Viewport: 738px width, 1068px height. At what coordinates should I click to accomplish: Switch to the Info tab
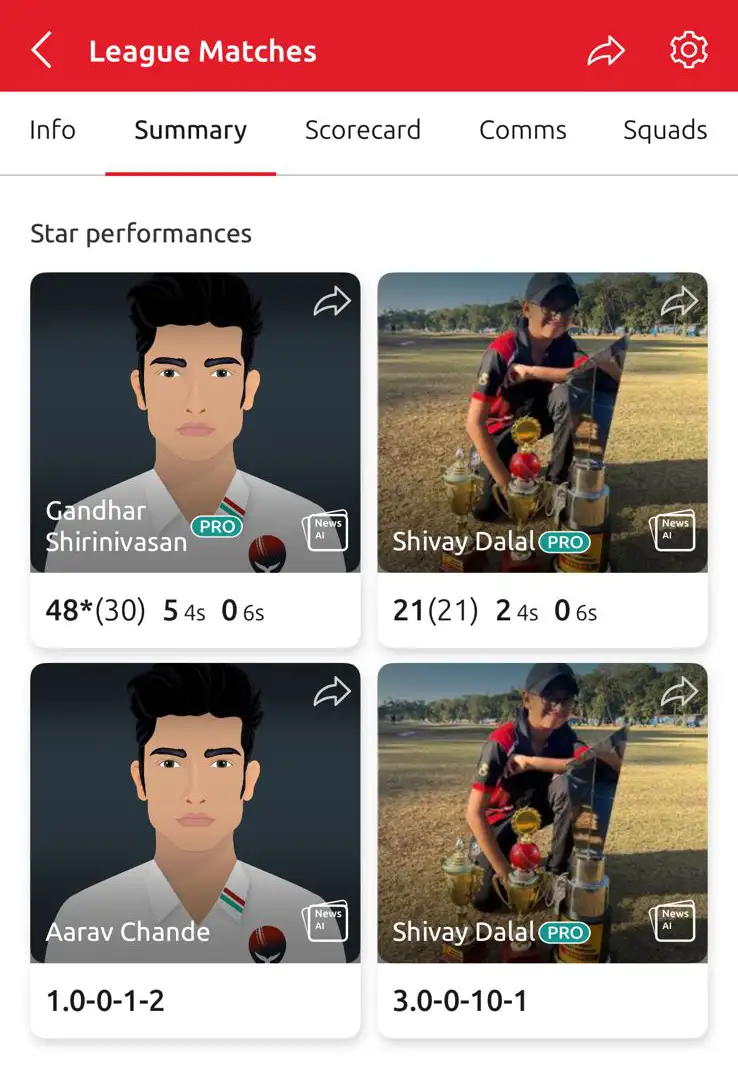[52, 130]
